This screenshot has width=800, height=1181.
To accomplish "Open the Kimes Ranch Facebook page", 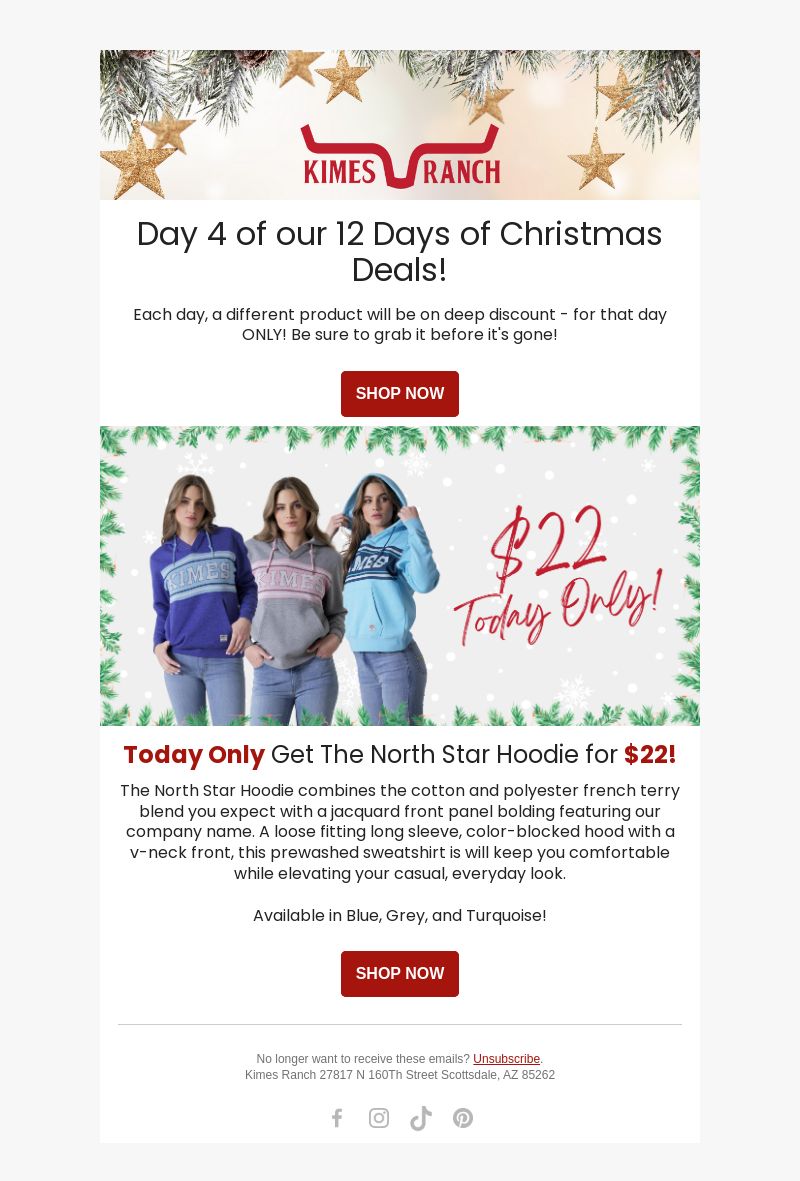I will pos(337,1118).
